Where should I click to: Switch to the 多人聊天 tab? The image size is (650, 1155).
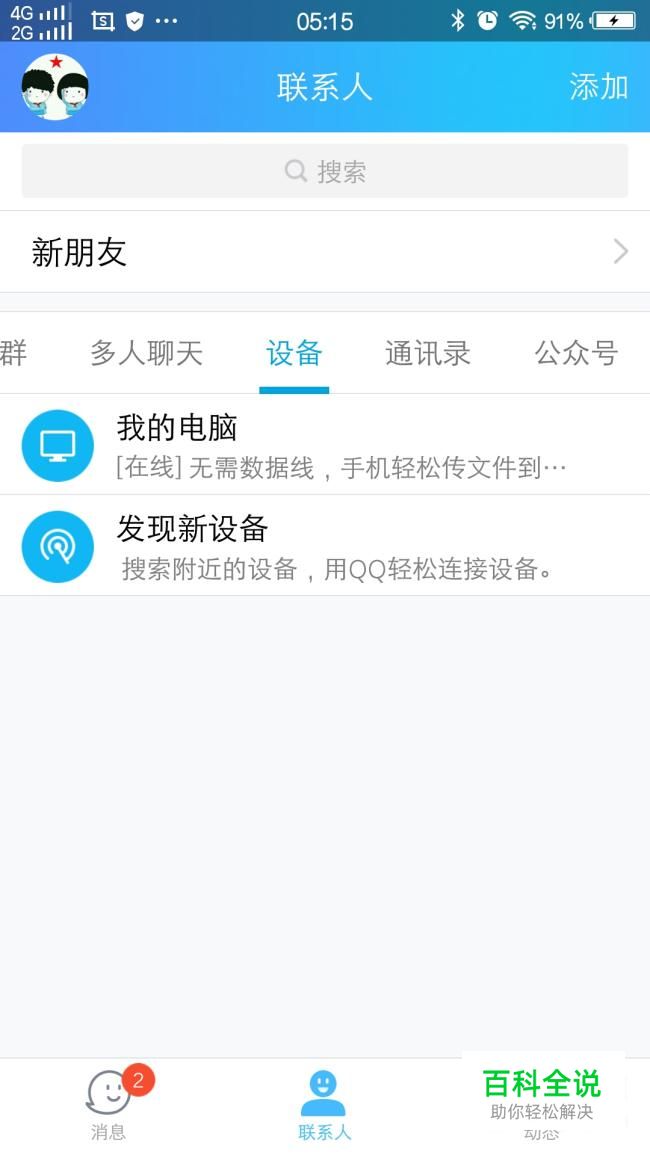tap(146, 353)
